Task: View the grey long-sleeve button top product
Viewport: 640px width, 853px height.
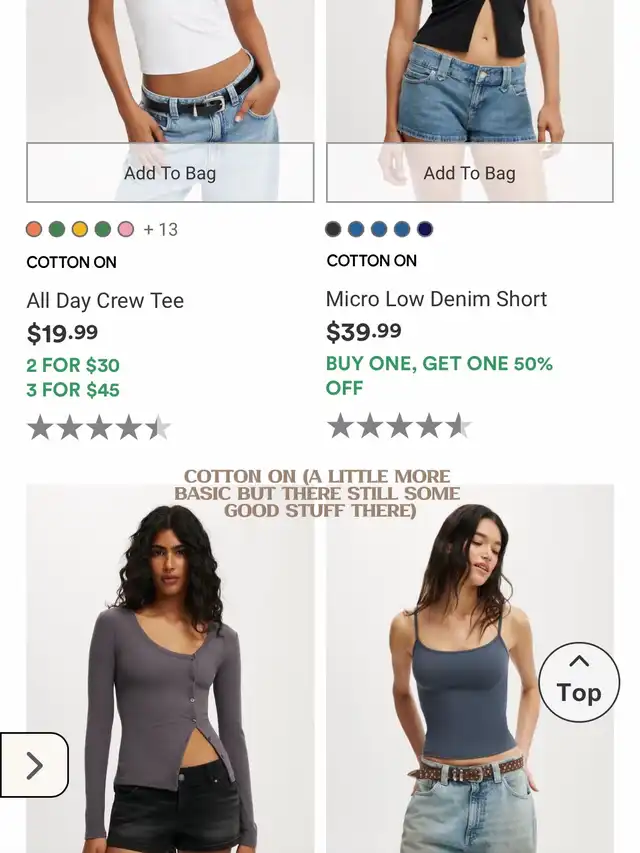Action: pyautogui.click(x=170, y=669)
